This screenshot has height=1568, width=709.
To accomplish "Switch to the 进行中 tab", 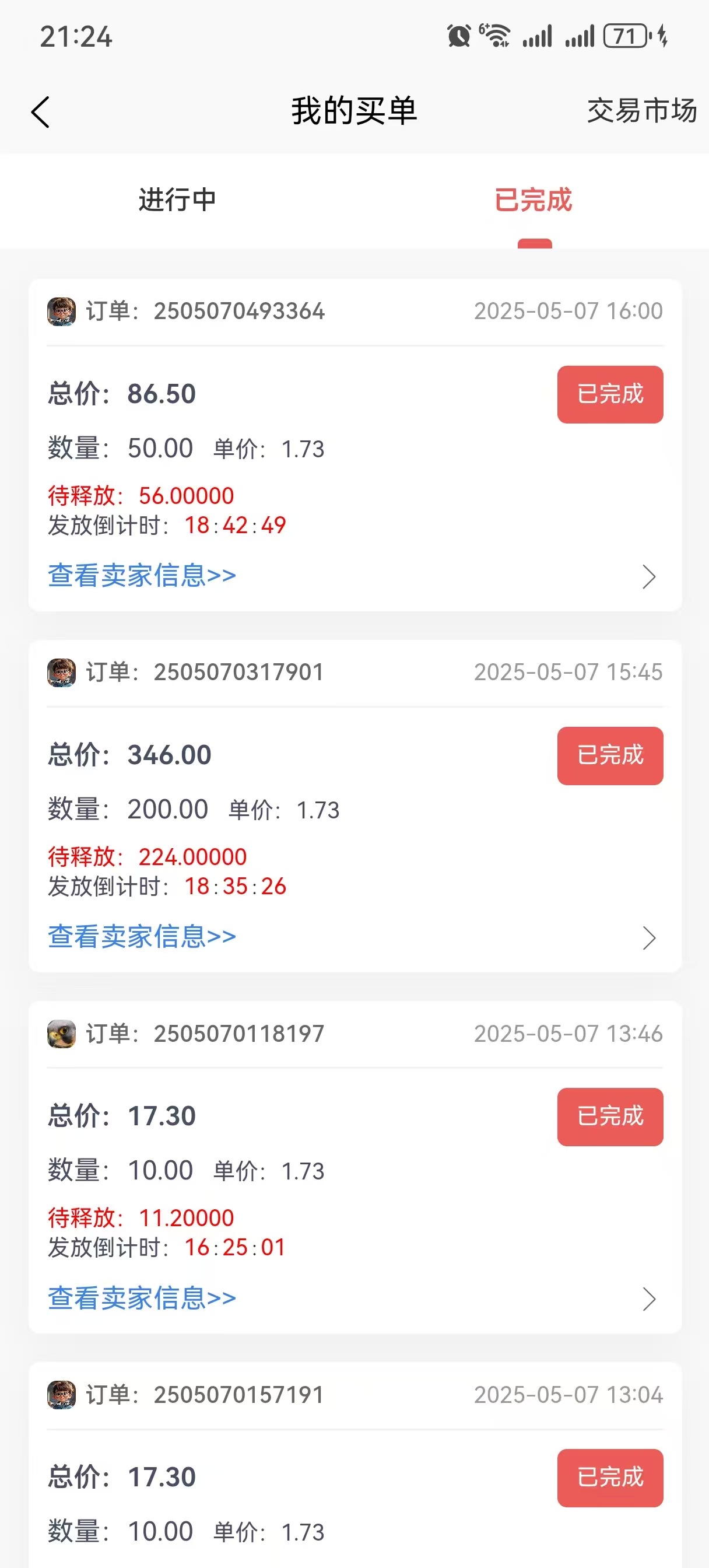I will (x=177, y=200).
